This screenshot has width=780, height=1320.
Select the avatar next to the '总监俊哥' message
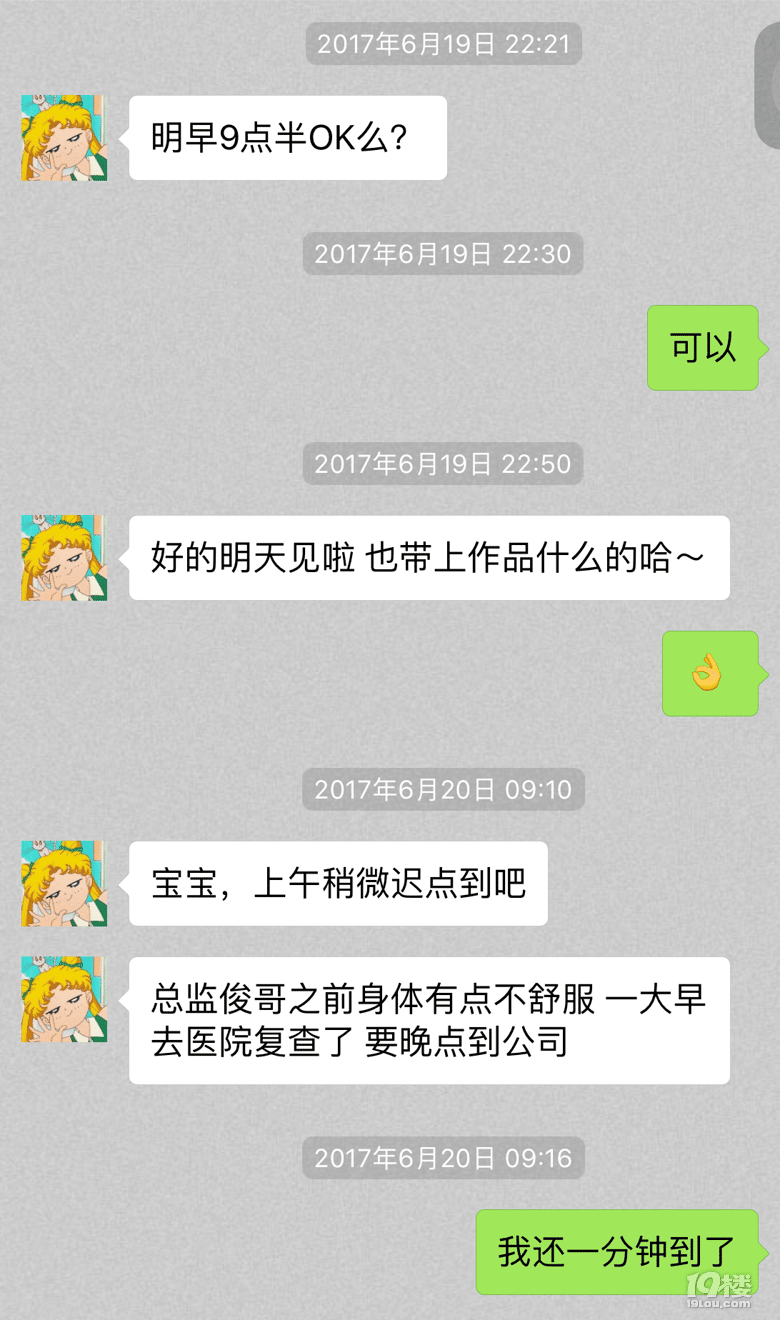(63, 999)
